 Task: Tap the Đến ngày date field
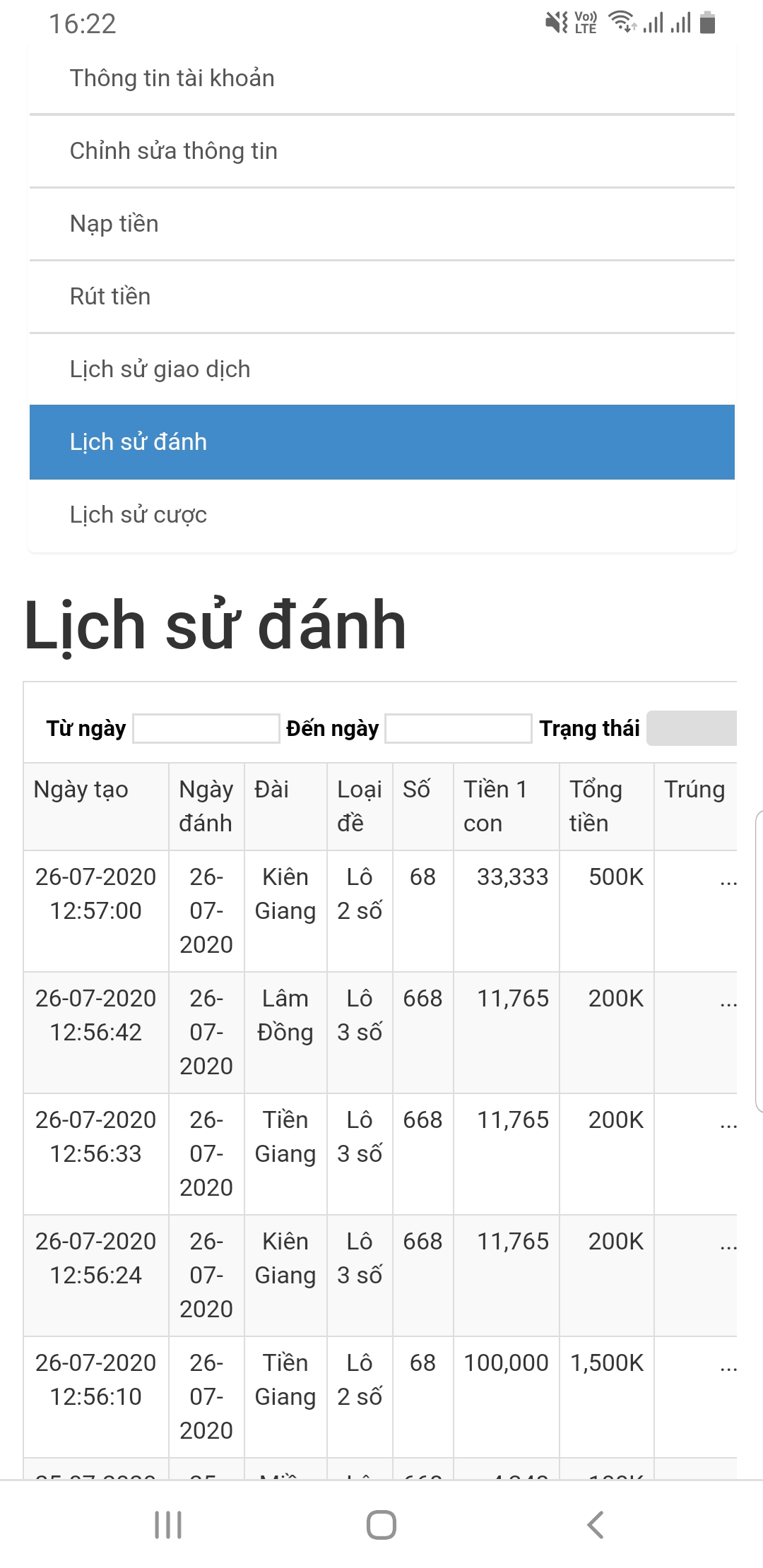click(458, 728)
